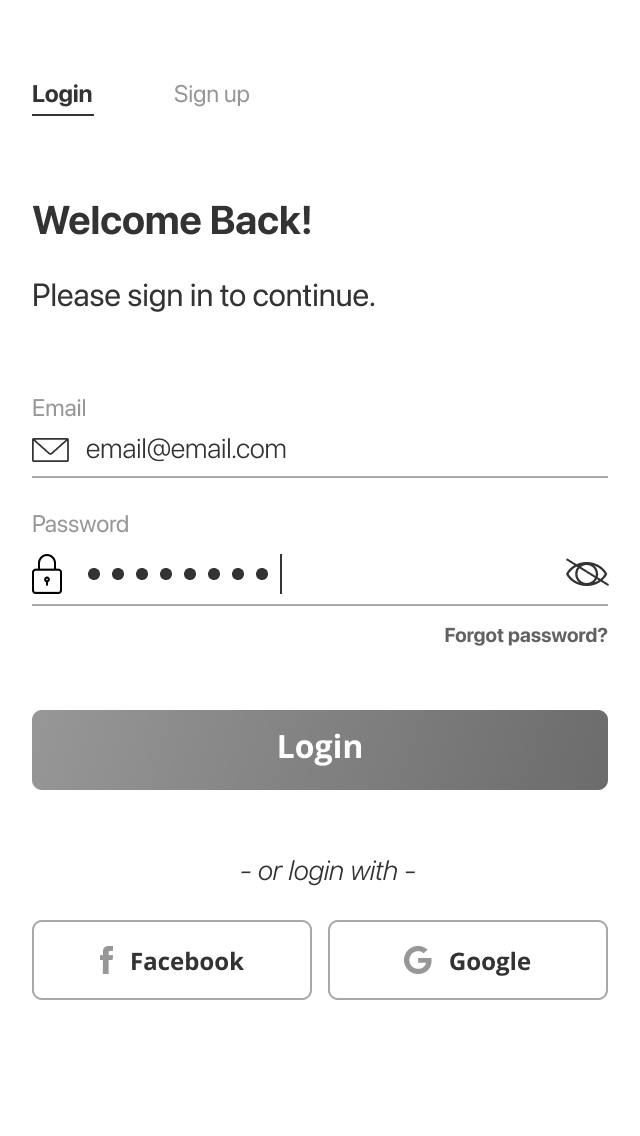The image size is (640, 1136).
Task: Open the Forgot password? link
Action: 525,635
